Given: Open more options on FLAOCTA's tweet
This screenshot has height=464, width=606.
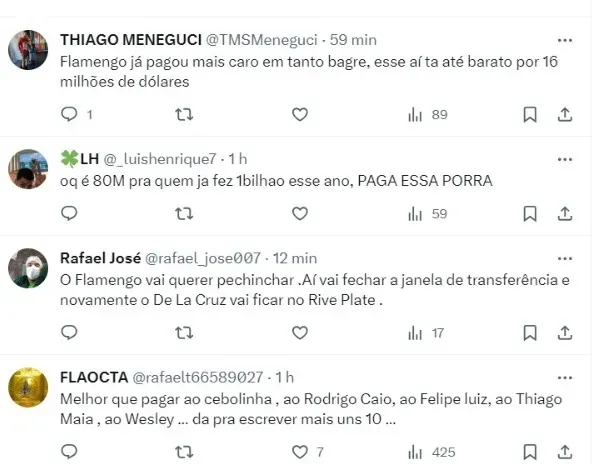Looking at the screenshot, I should [x=565, y=377].
